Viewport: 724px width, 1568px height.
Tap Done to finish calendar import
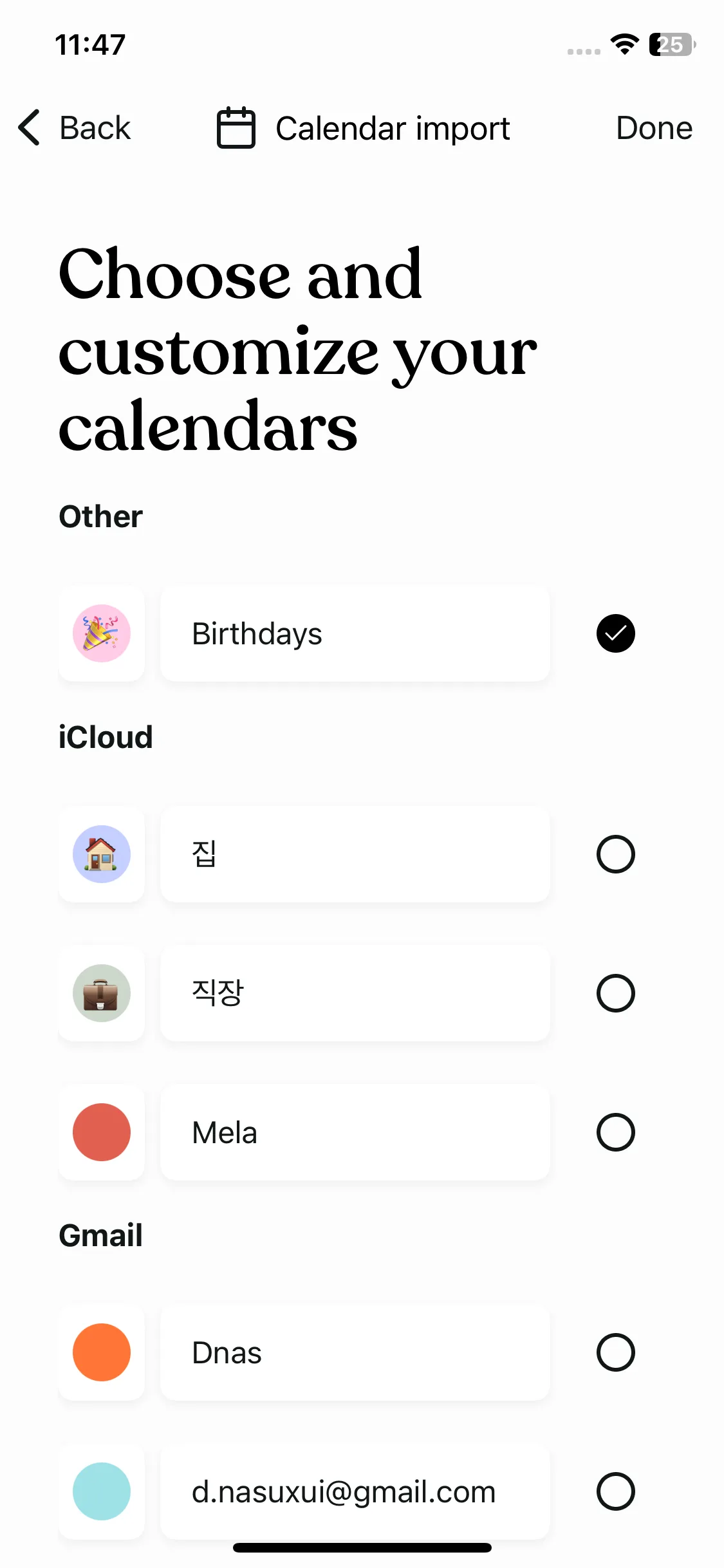pyautogui.click(x=653, y=127)
